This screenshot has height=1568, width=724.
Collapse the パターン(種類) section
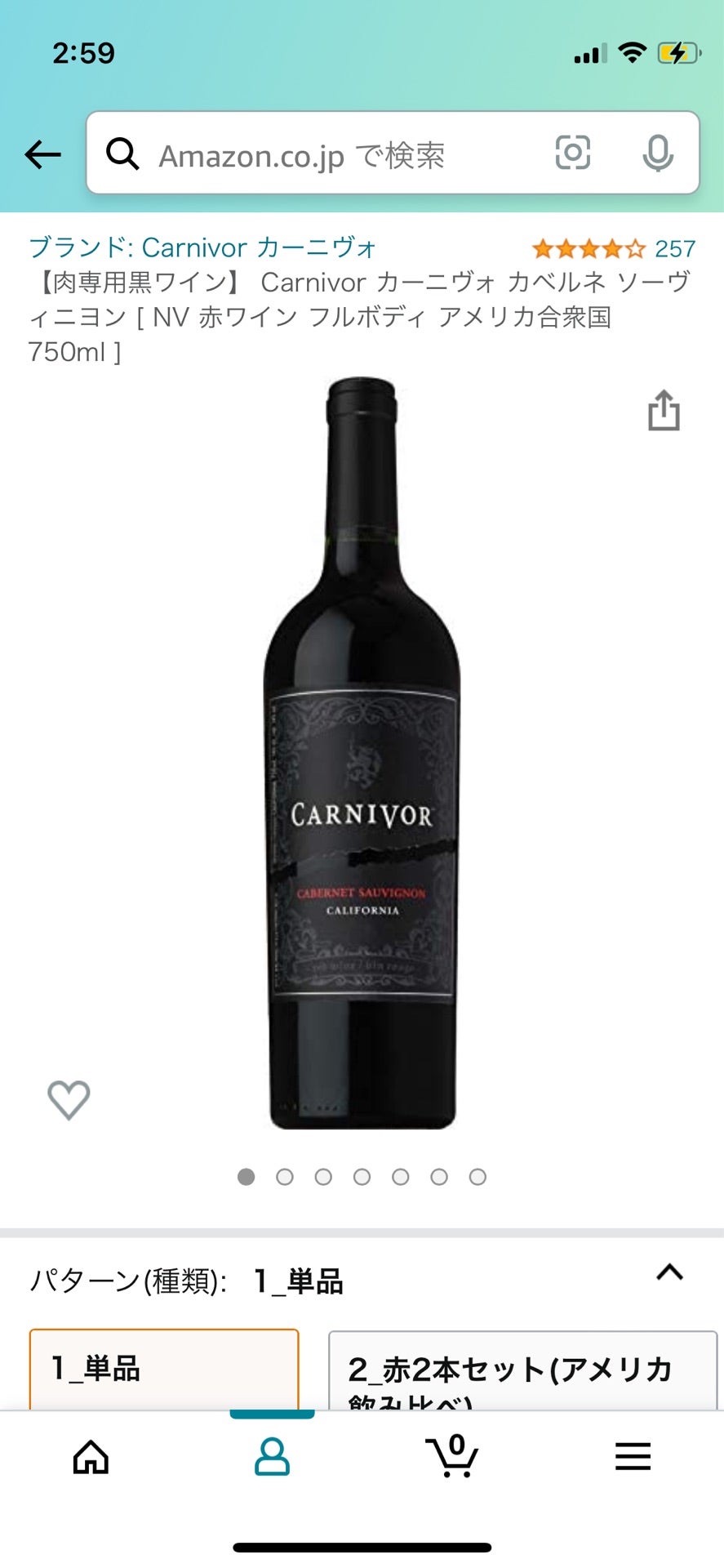pyautogui.click(x=669, y=1272)
